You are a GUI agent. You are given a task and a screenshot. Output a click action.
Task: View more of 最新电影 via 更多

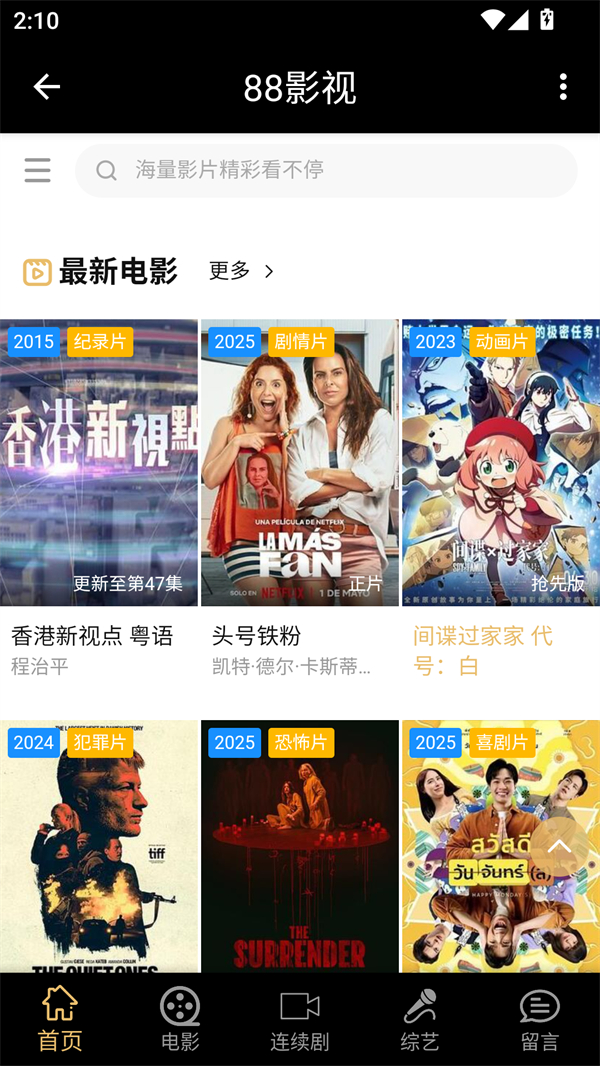pos(240,271)
